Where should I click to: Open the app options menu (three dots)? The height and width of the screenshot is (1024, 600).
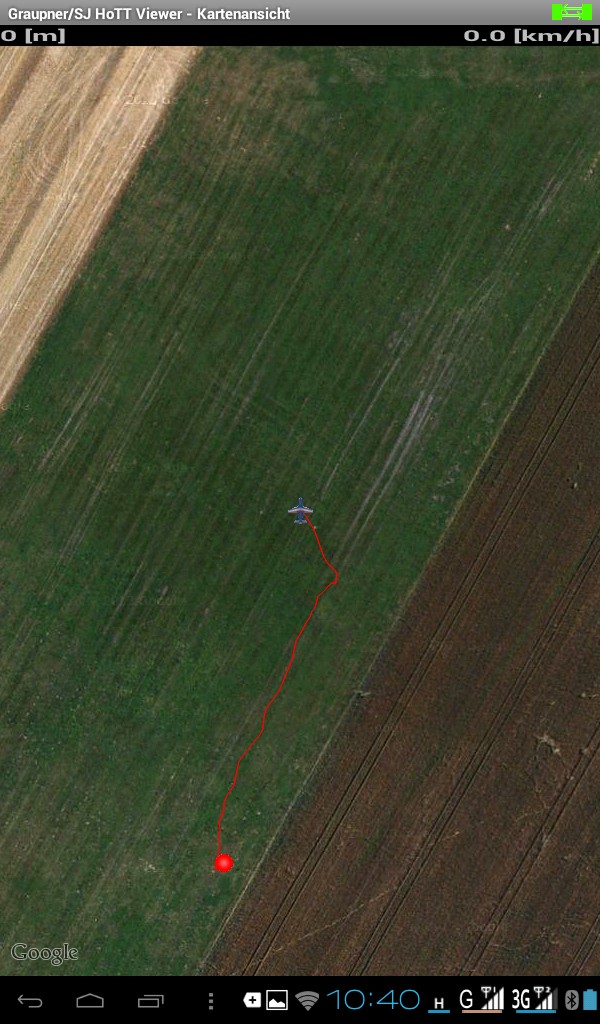pos(210,1001)
